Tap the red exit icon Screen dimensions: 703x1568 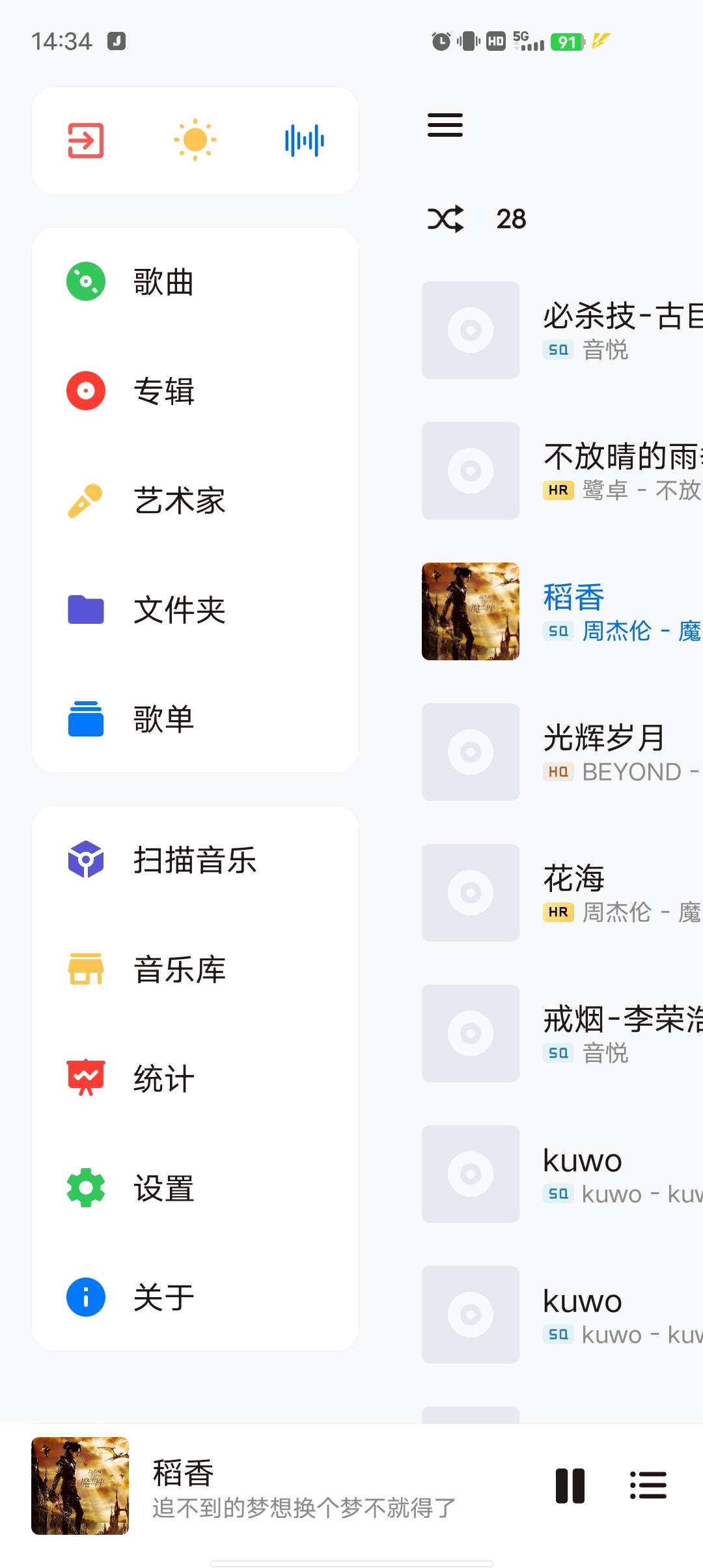click(86, 141)
